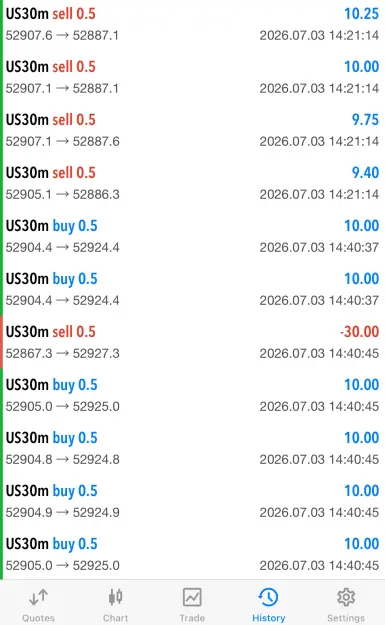View buy trade 52904.9 → 52924.9 details

point(192,501)
